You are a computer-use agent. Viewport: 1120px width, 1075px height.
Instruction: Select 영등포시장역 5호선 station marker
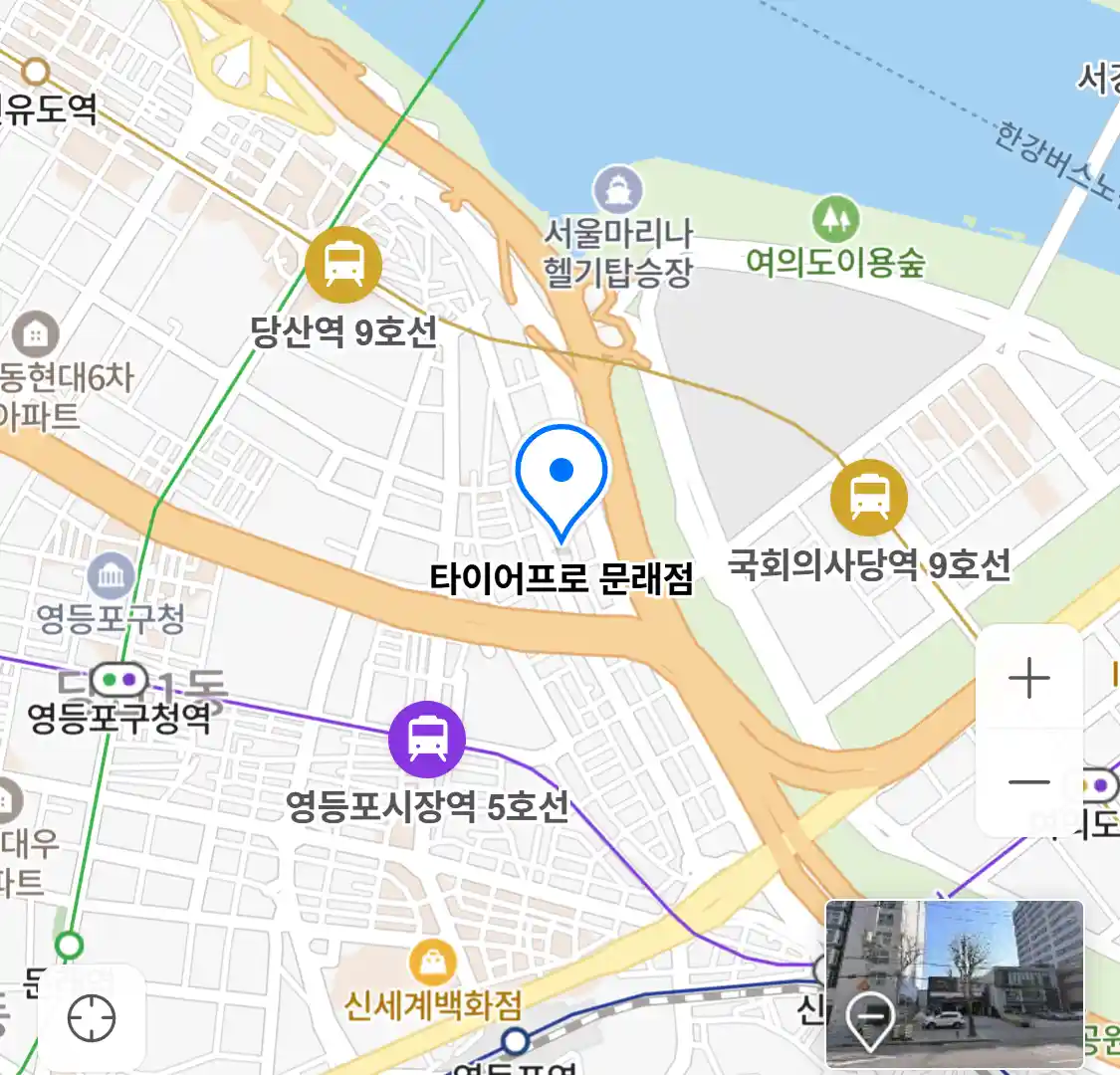(x=427, y=739)
